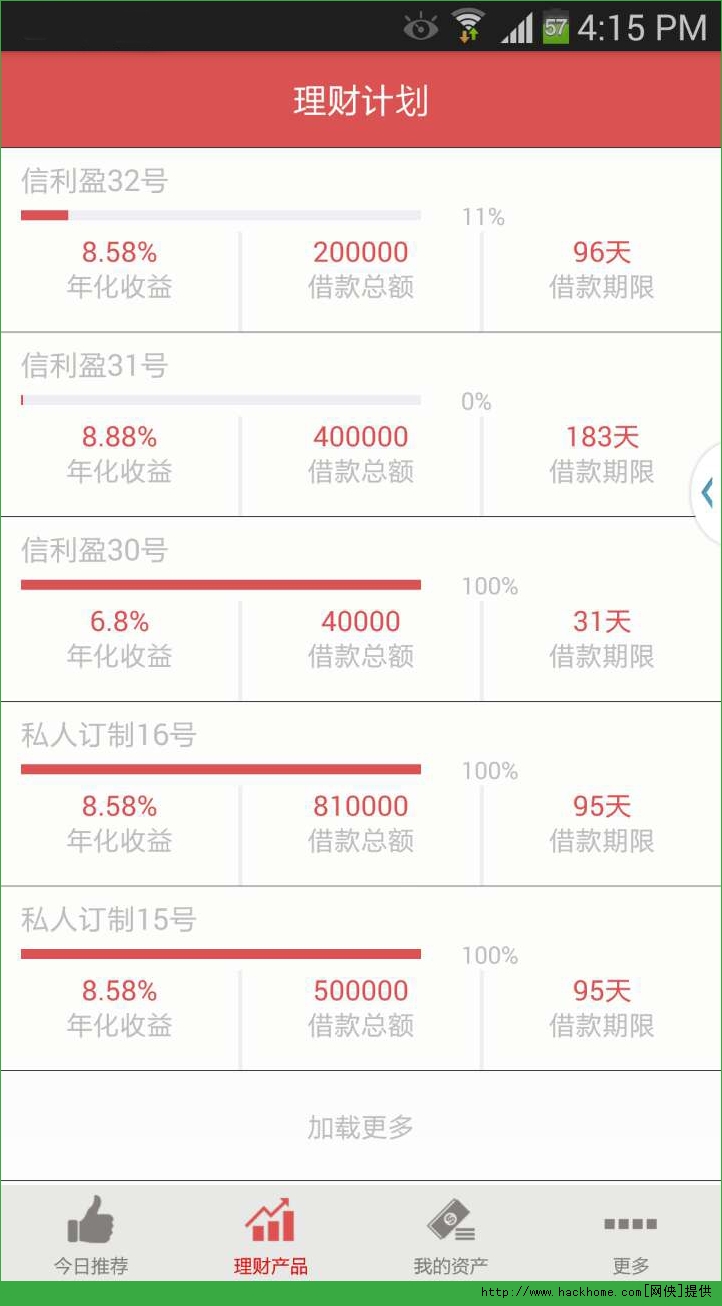Switch to the 今日推荐 tab
Screen dimensions: 722x1306
91,1234
